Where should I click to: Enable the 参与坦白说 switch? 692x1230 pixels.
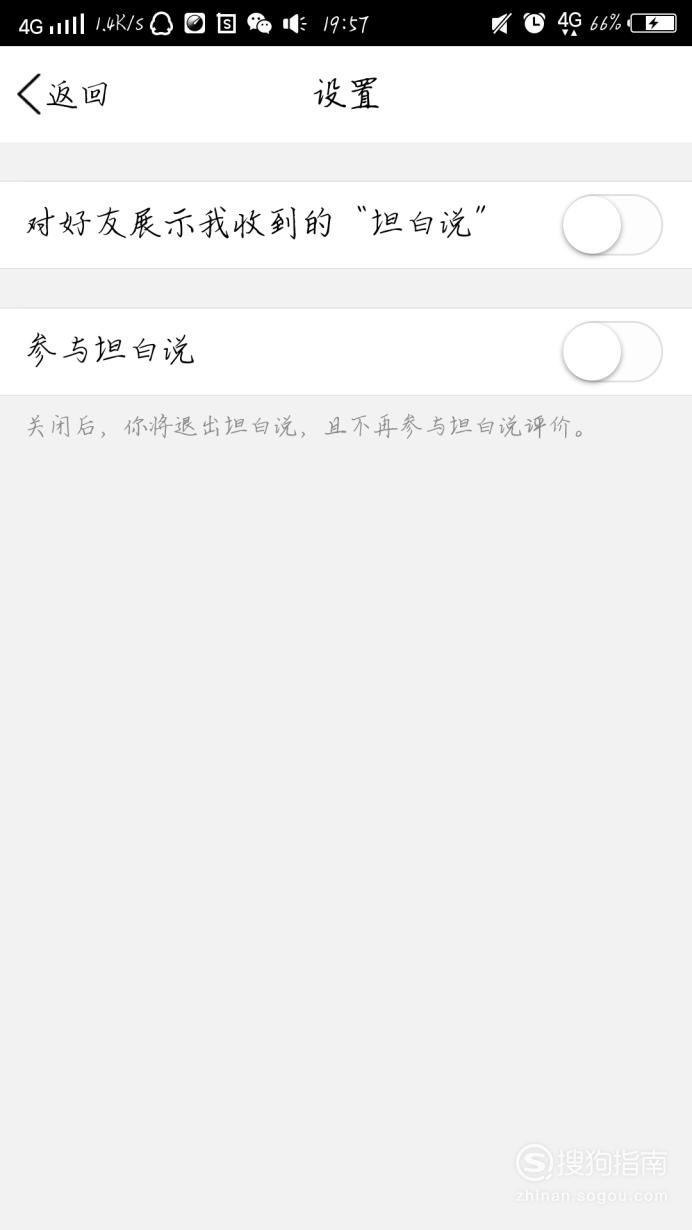tap(612, 352)
